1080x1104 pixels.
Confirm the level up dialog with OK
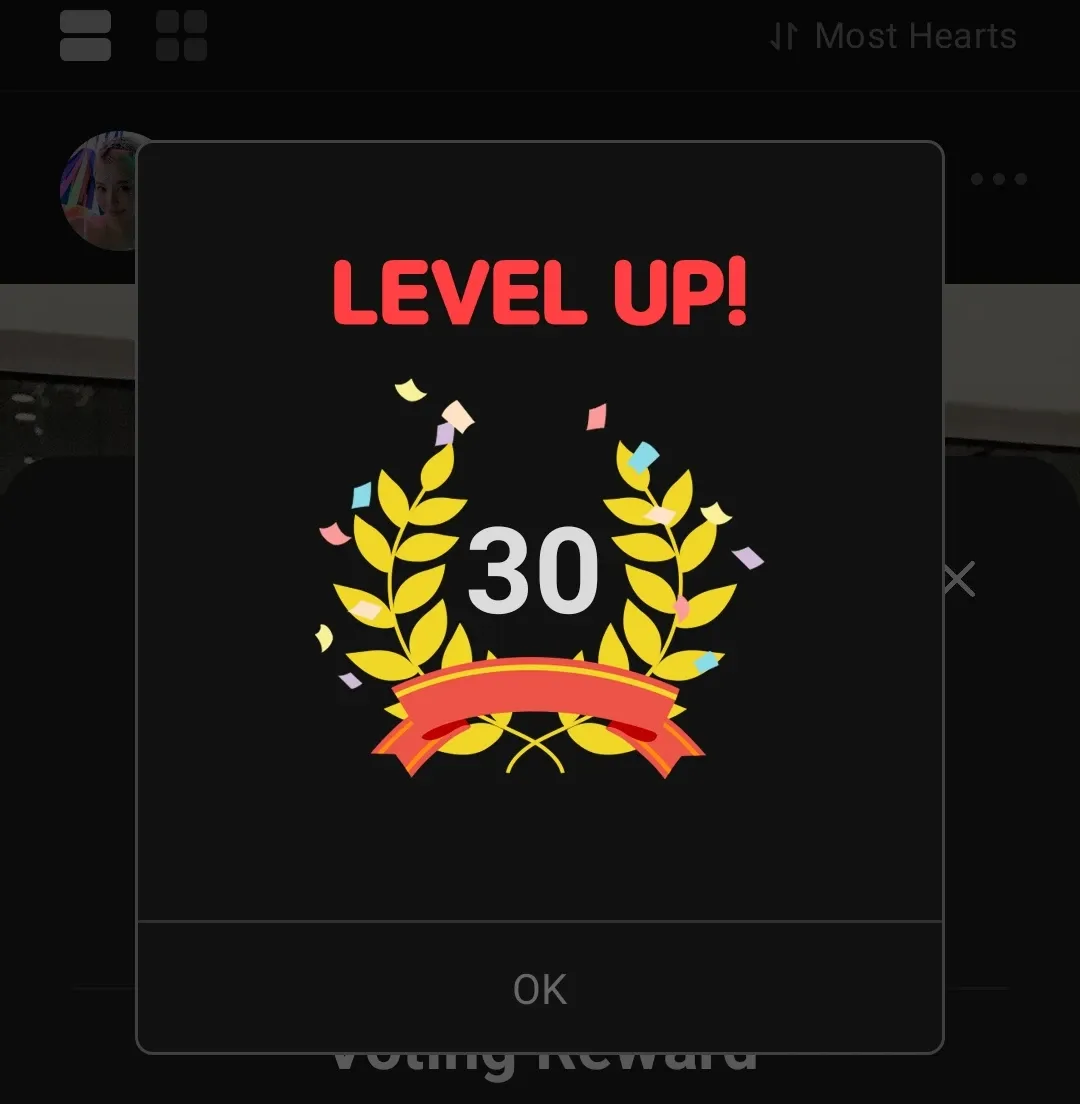point(540,988)
